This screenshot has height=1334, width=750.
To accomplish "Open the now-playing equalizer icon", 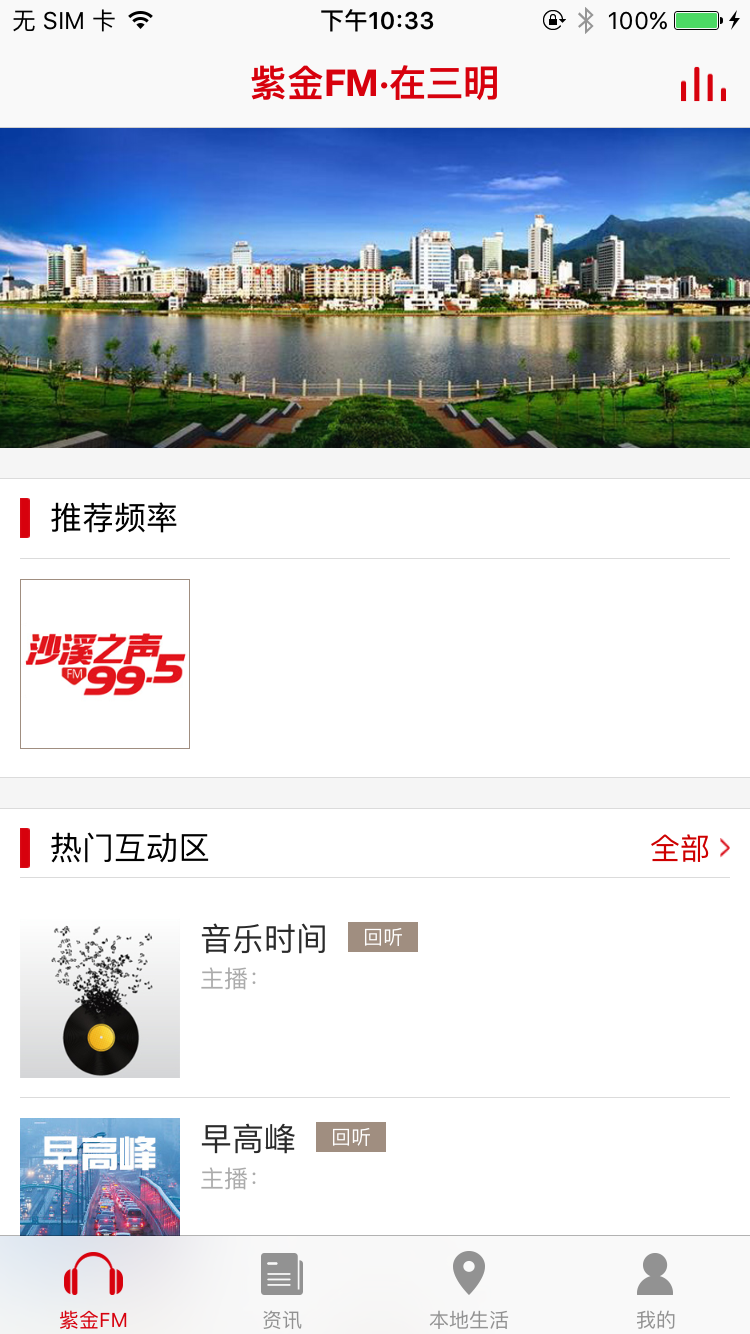I will [x=703, y=85].
